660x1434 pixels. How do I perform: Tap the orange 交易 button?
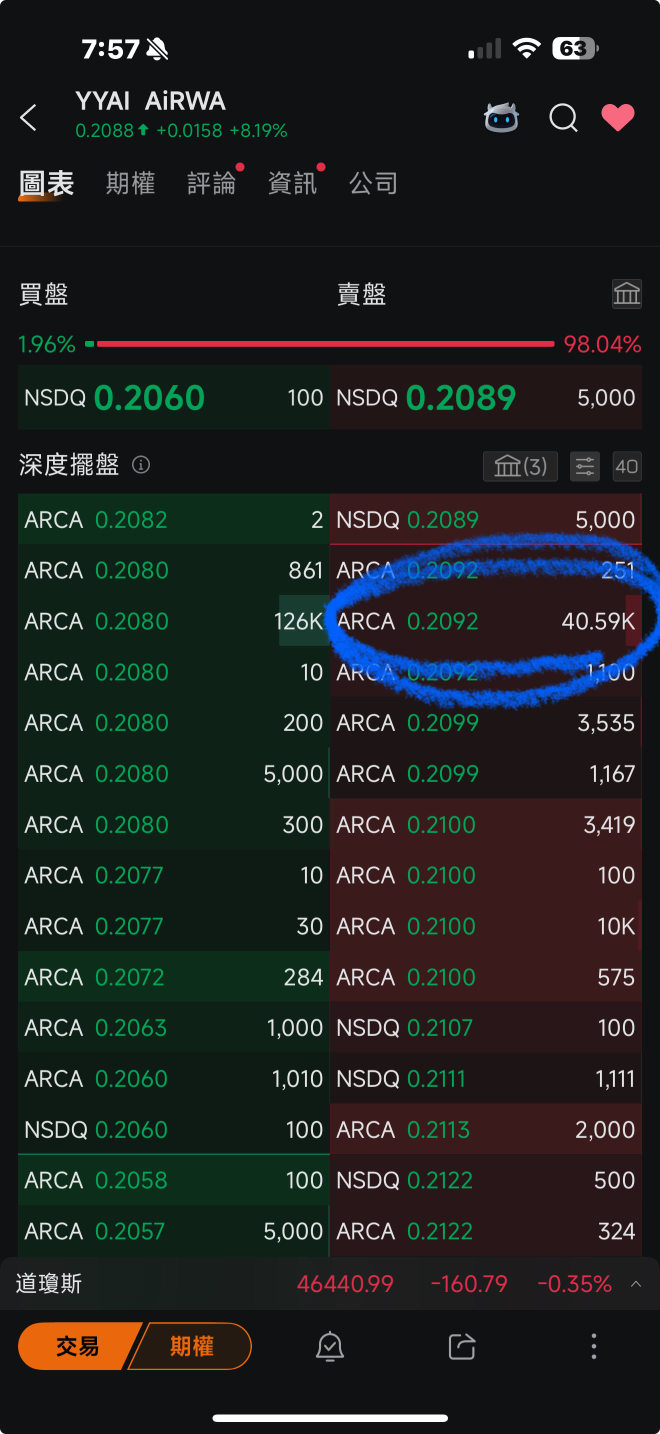coord(77,1346)
